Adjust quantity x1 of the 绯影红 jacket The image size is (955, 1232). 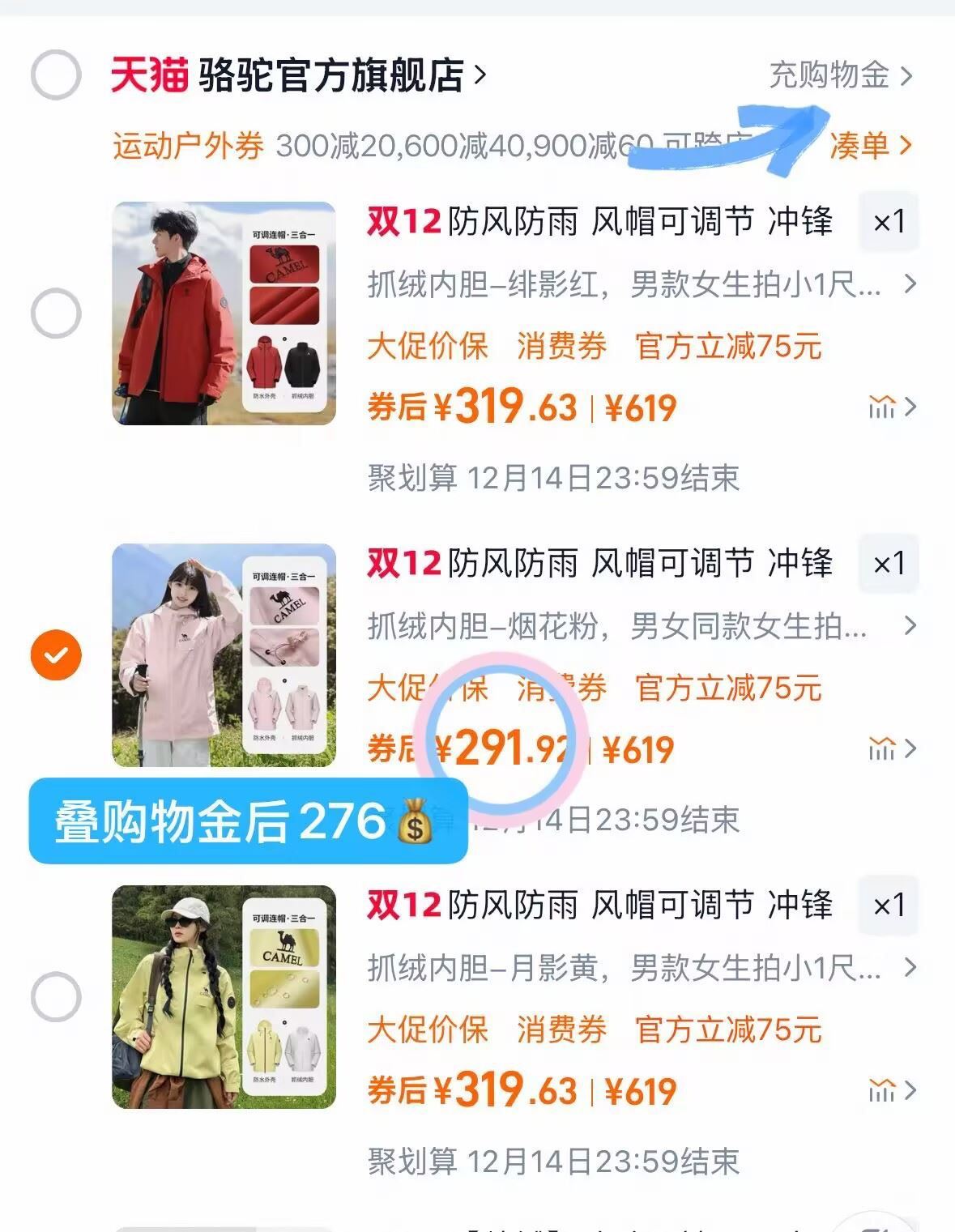(x=888, y=221)
